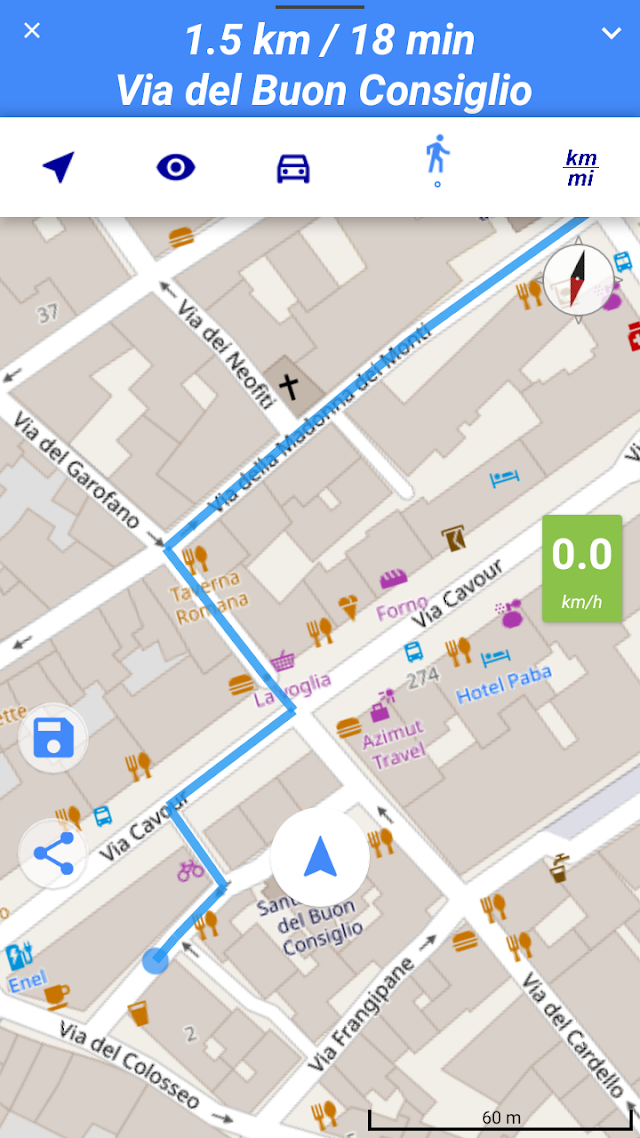Toggle km/mi distance units
The height and width of the screenshot is (1138, 640).
(581, 168)
